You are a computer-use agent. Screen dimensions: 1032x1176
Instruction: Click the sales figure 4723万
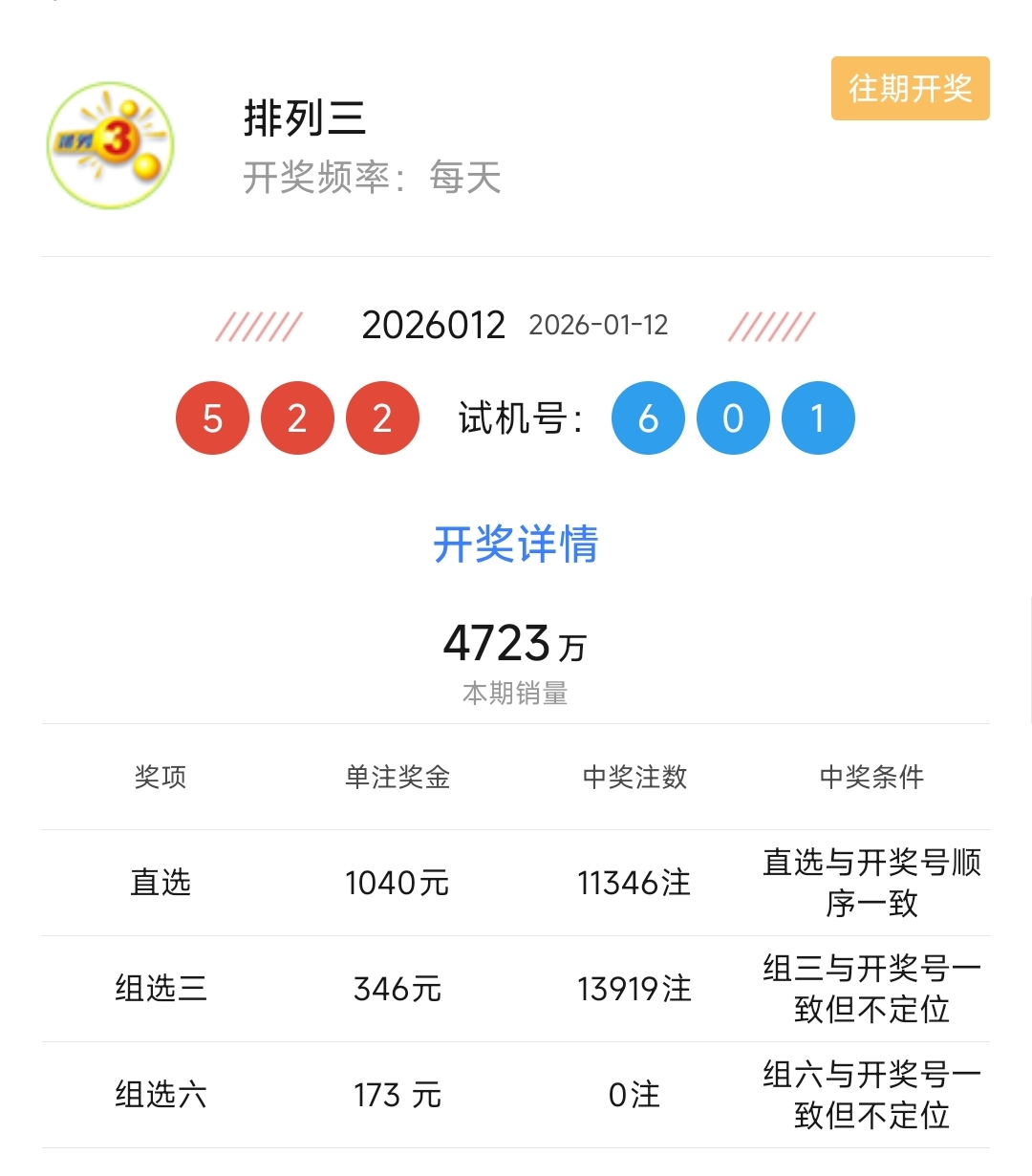pos(515,643)
